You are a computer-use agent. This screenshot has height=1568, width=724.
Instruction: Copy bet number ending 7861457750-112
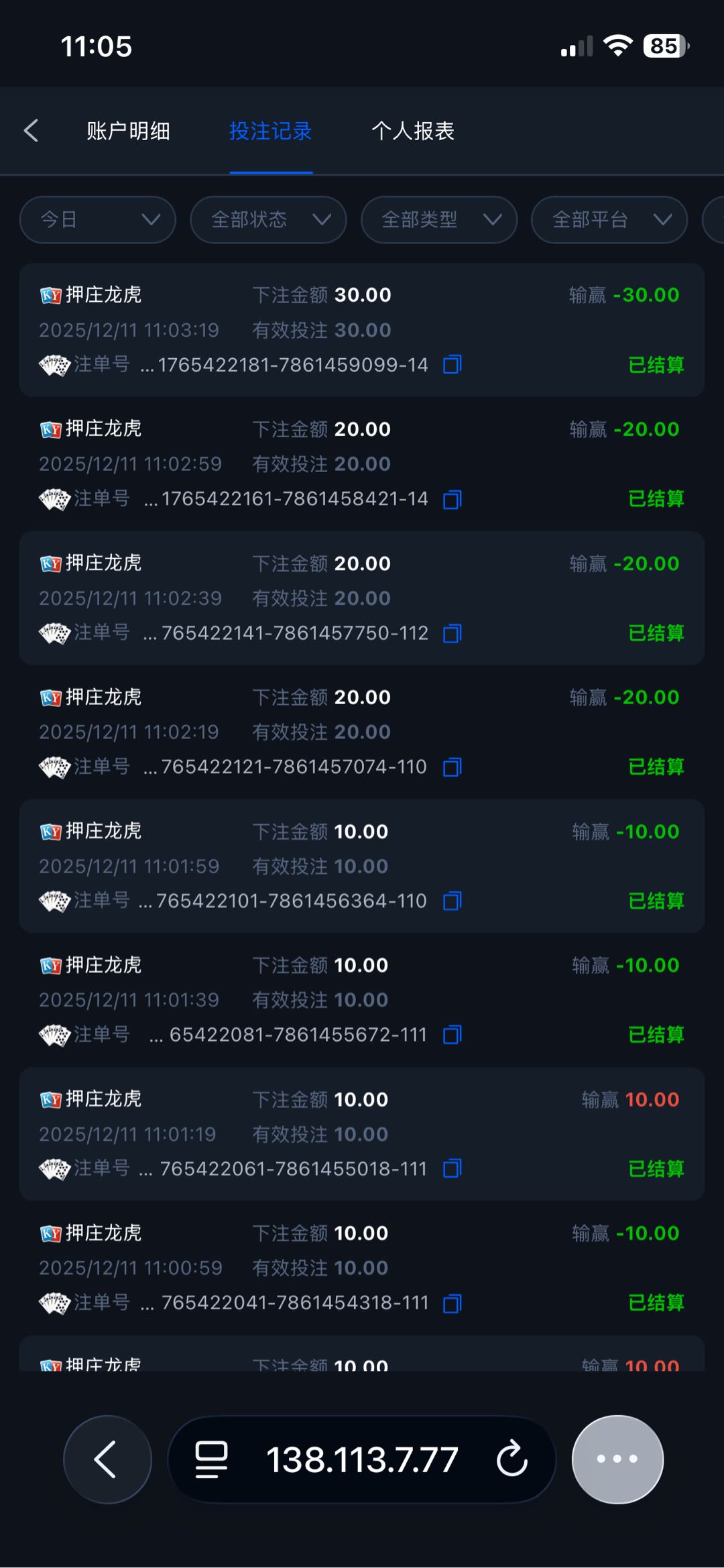point(452,633)
